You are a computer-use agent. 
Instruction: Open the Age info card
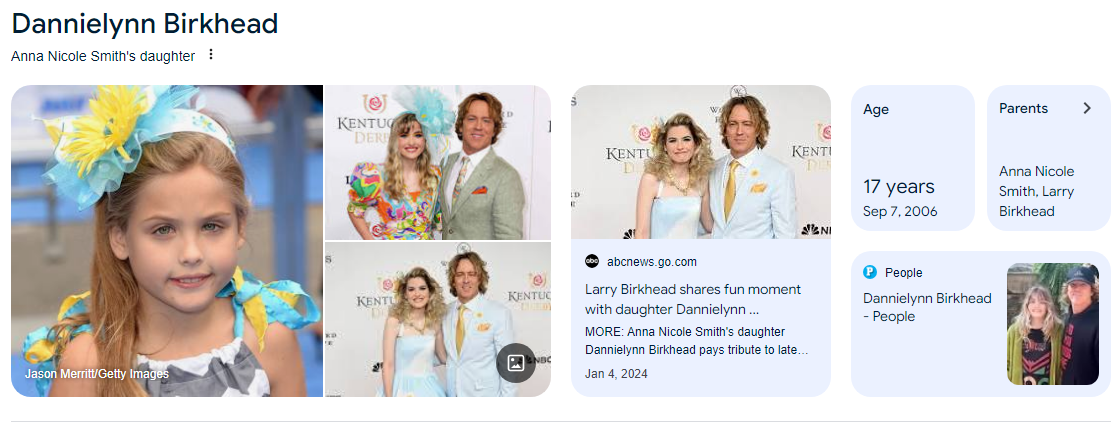[x=912, y=158]
